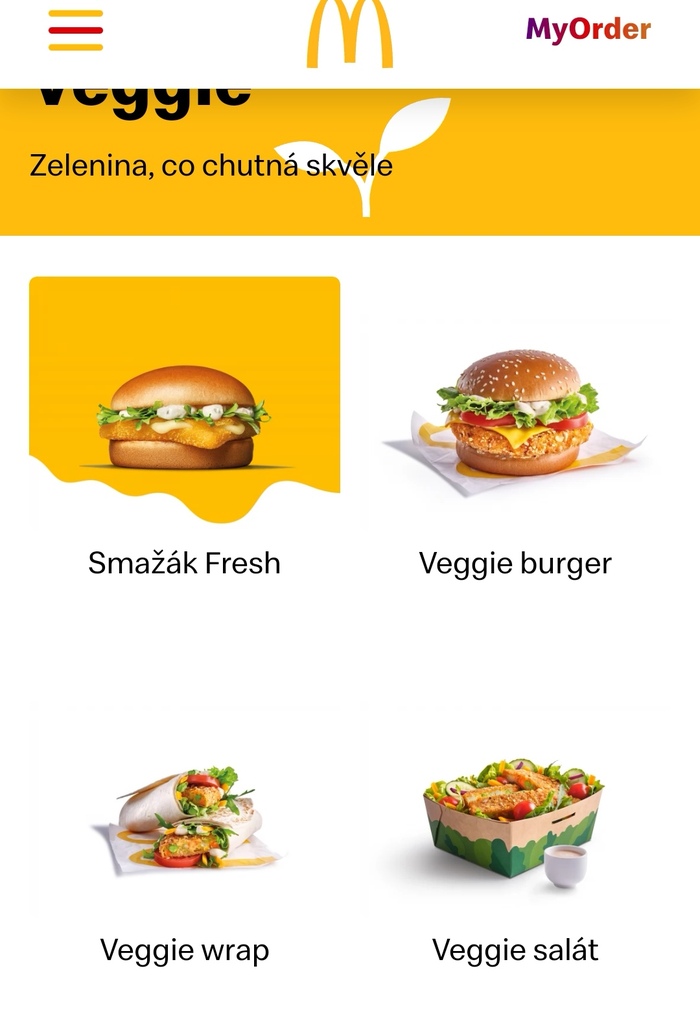Open the MyOrder link

(588, 30)
